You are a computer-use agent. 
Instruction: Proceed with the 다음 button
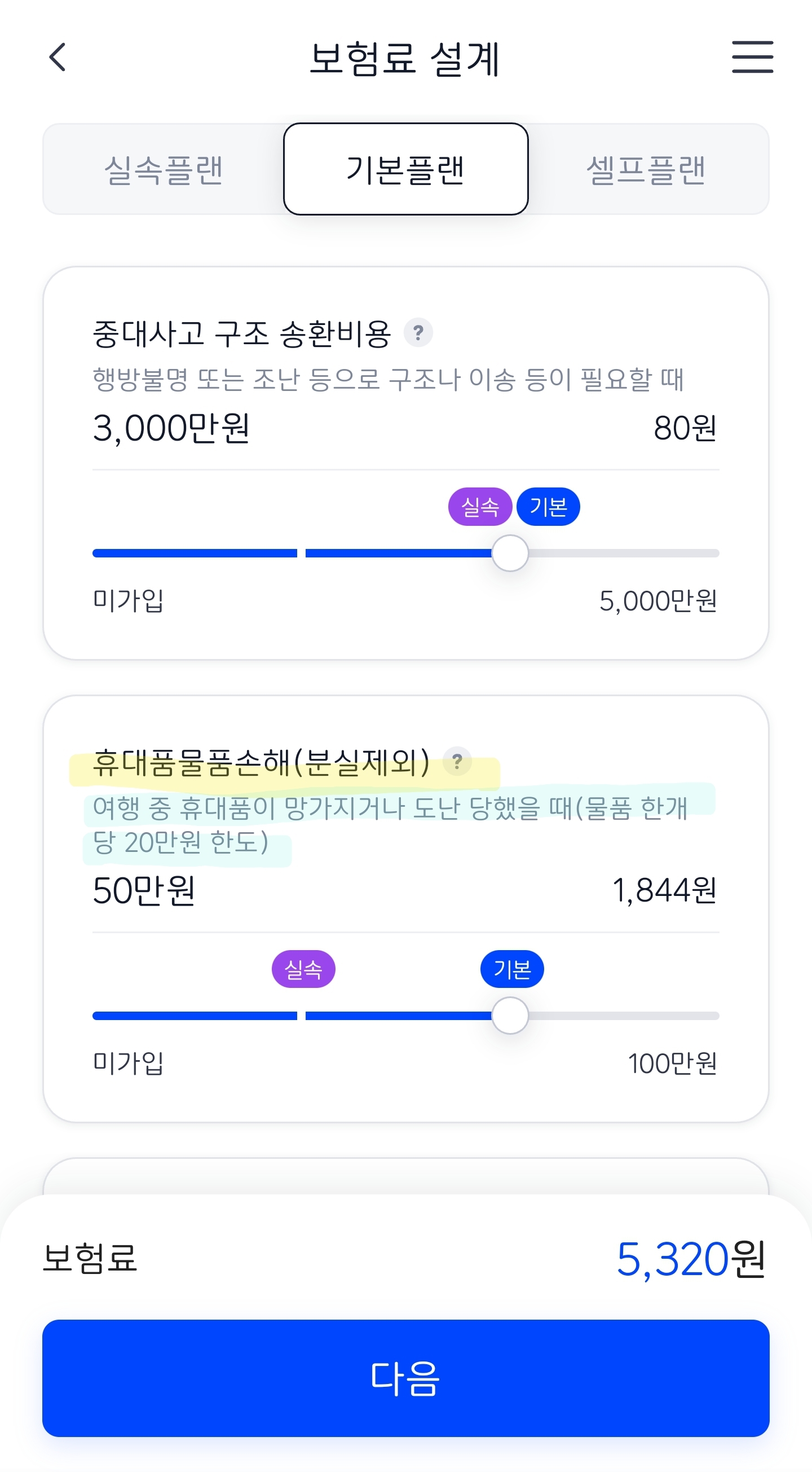point(406,1378)
